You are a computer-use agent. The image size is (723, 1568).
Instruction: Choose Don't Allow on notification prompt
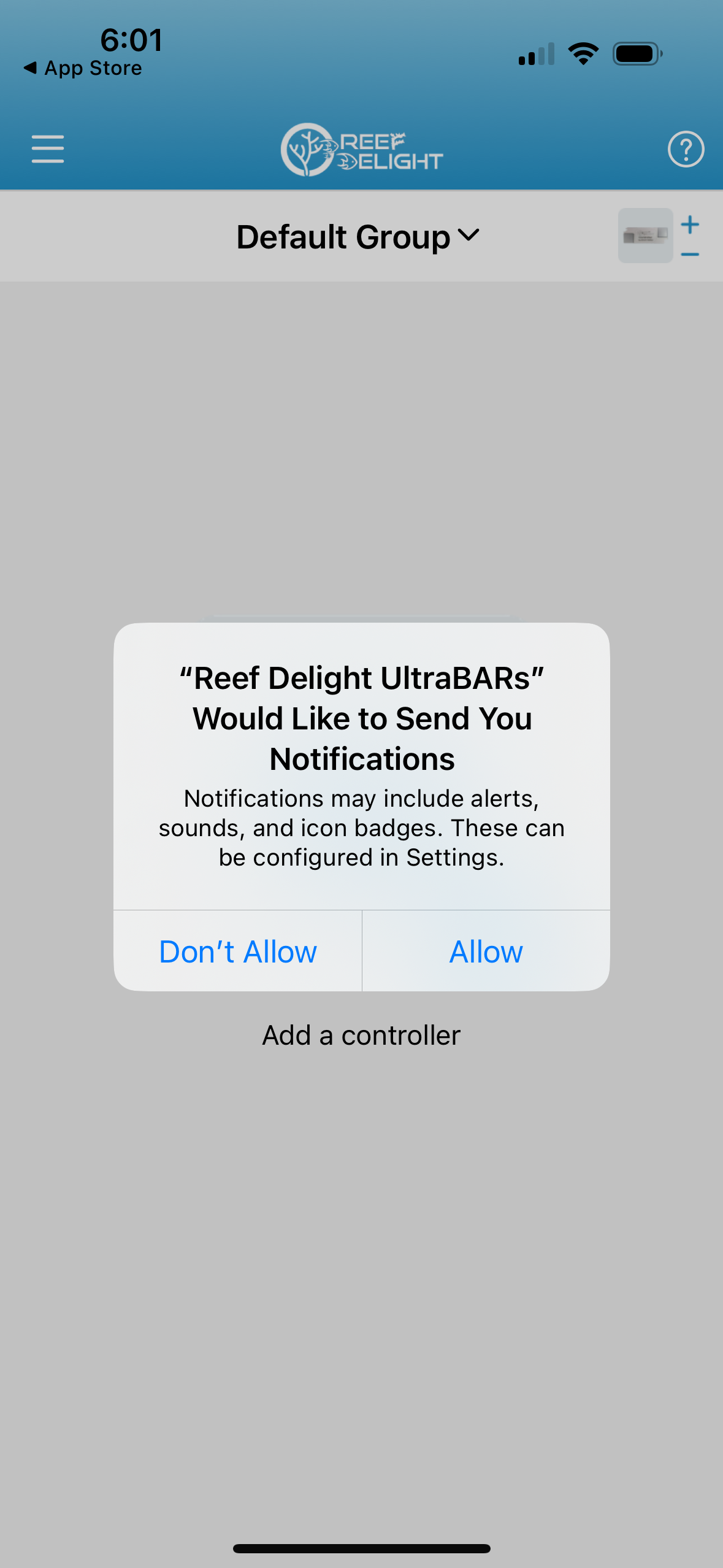click(x=238, y=951)
